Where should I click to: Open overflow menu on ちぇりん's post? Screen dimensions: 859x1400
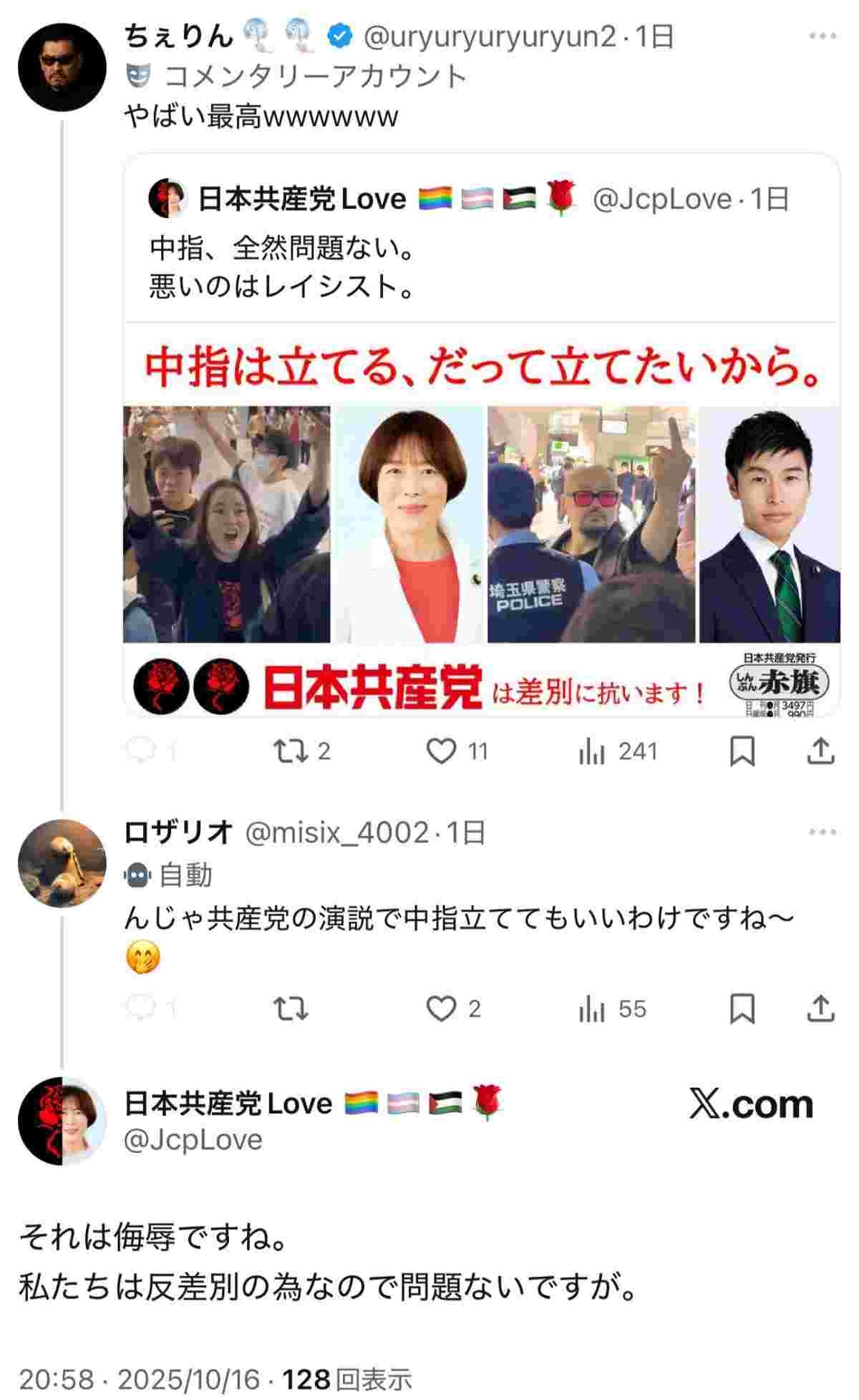click(822, 36)
